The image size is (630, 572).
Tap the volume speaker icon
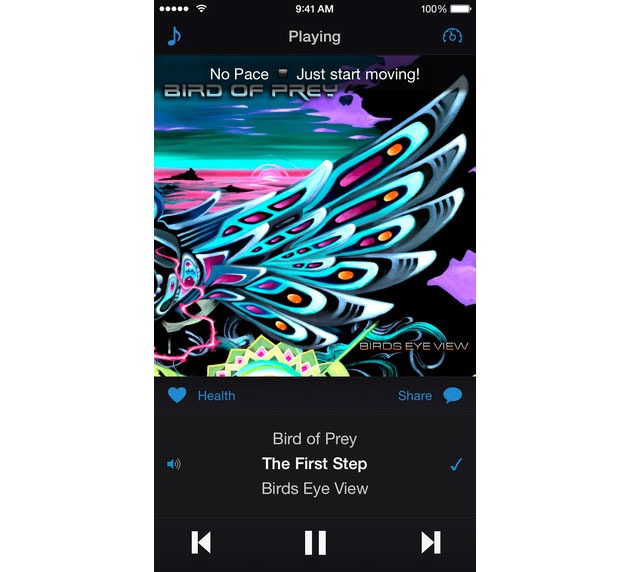click(174, 464)
